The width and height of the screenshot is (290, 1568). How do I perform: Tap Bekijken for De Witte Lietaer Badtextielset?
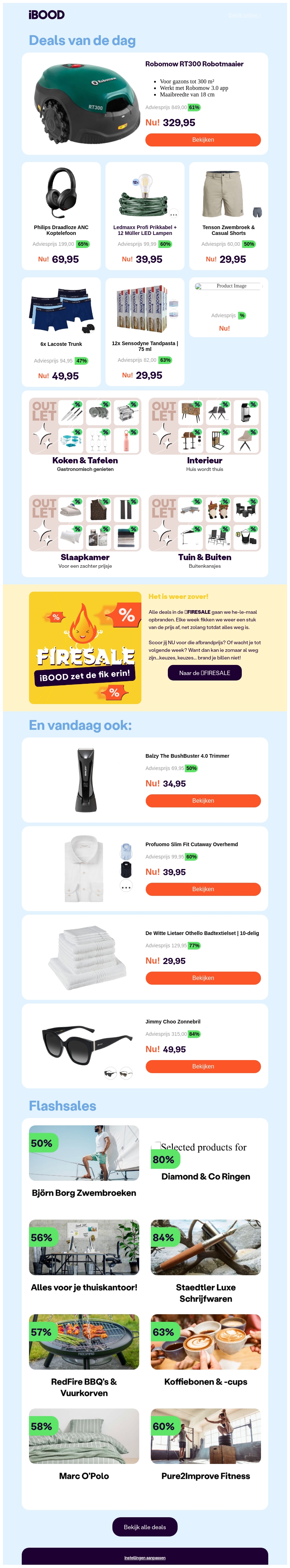click(x=203, y=977)
